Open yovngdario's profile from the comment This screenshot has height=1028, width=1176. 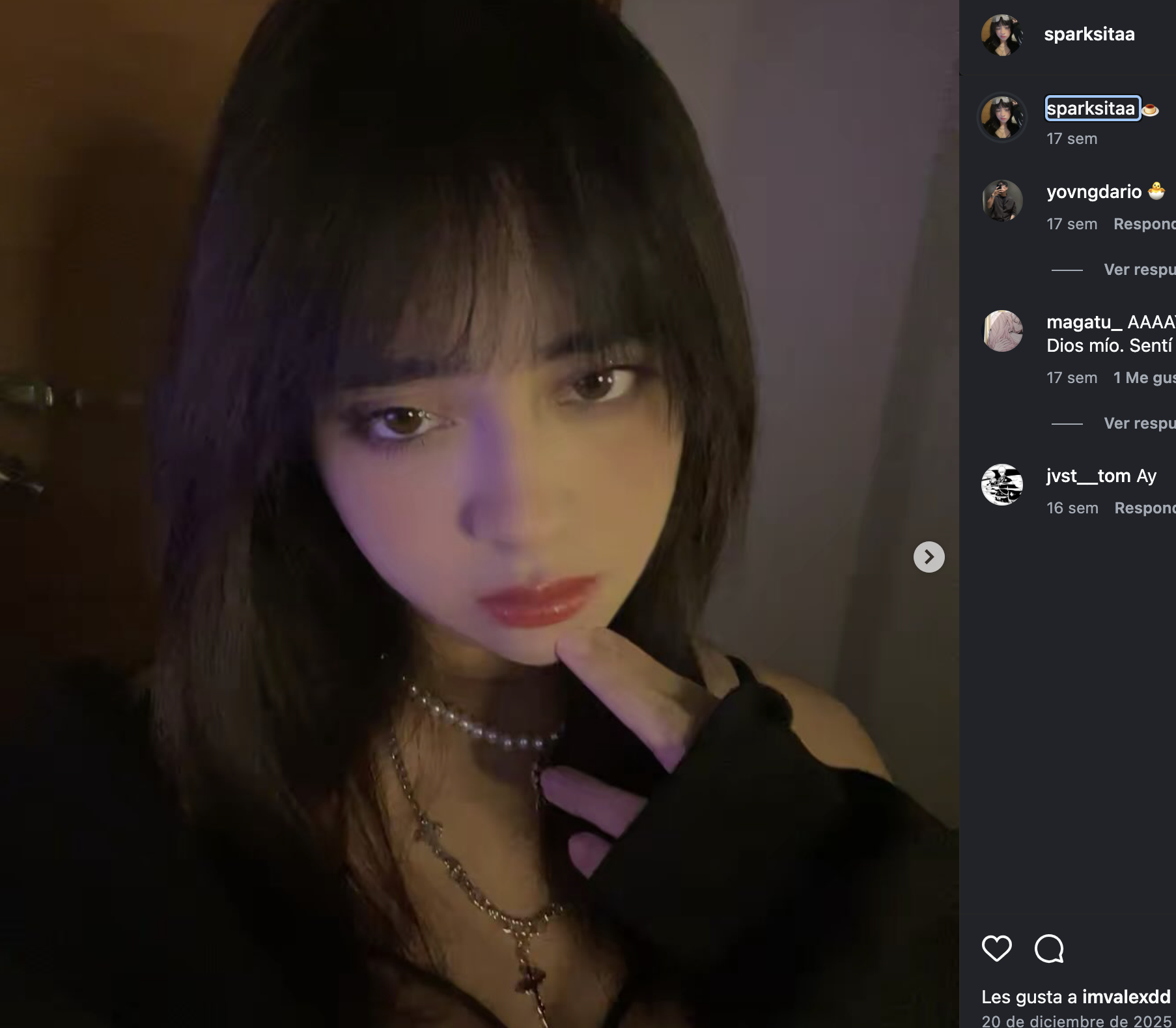coord(1093,192)
